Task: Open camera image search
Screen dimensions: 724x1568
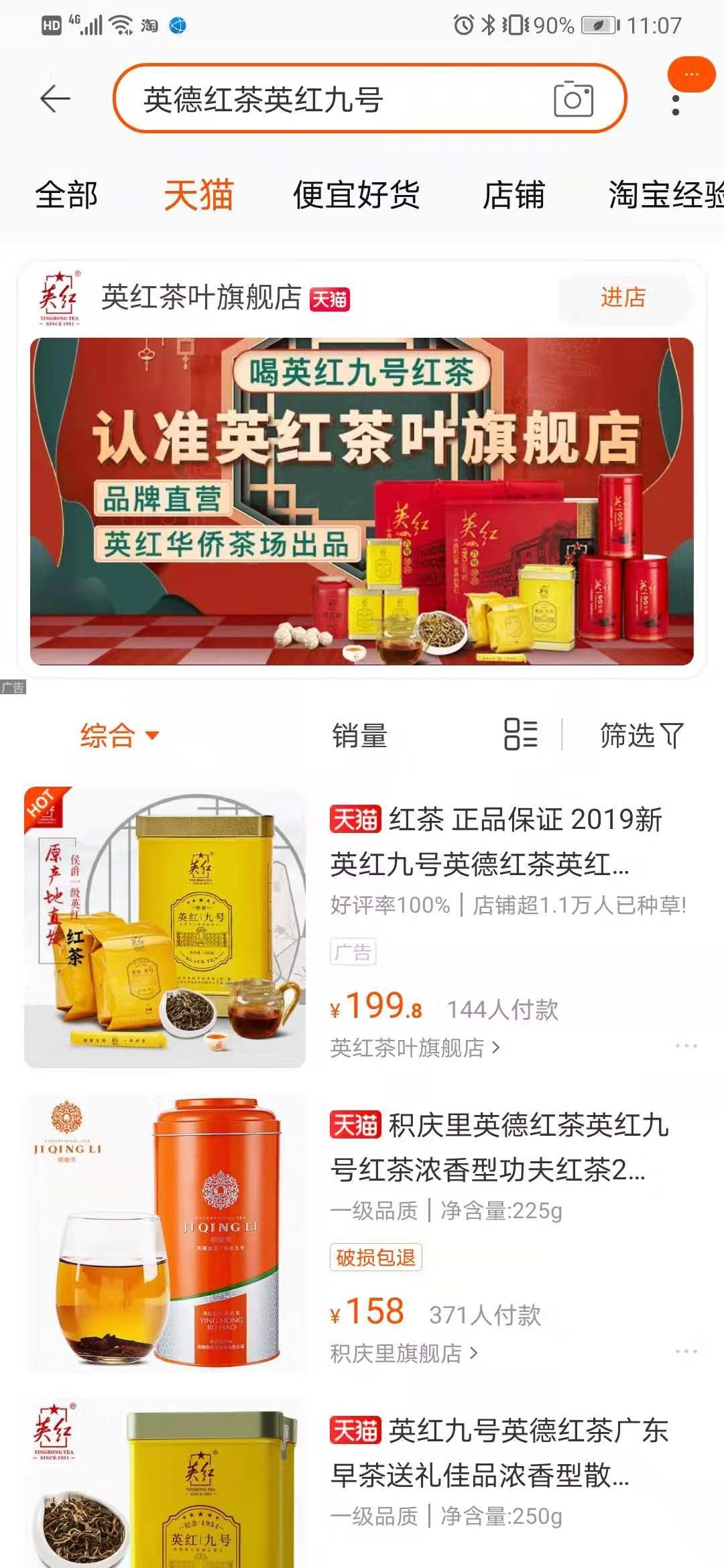Action: pyautogui.click(x=573, y=99)
